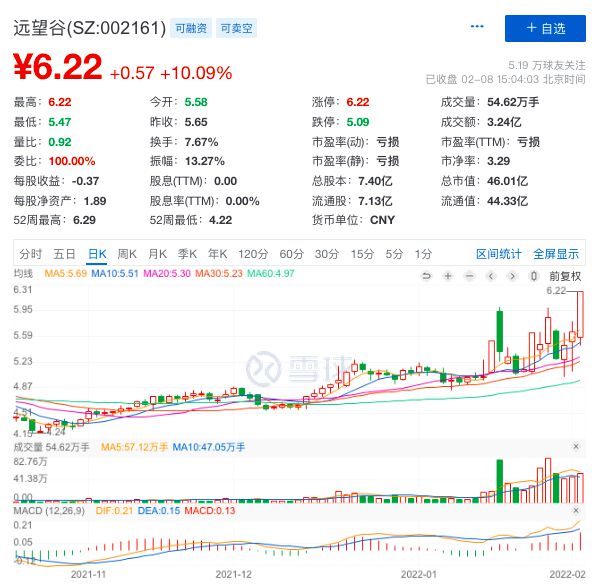Switch to 月K candlestick view
602x585 pixels.
tap(157, 254)
